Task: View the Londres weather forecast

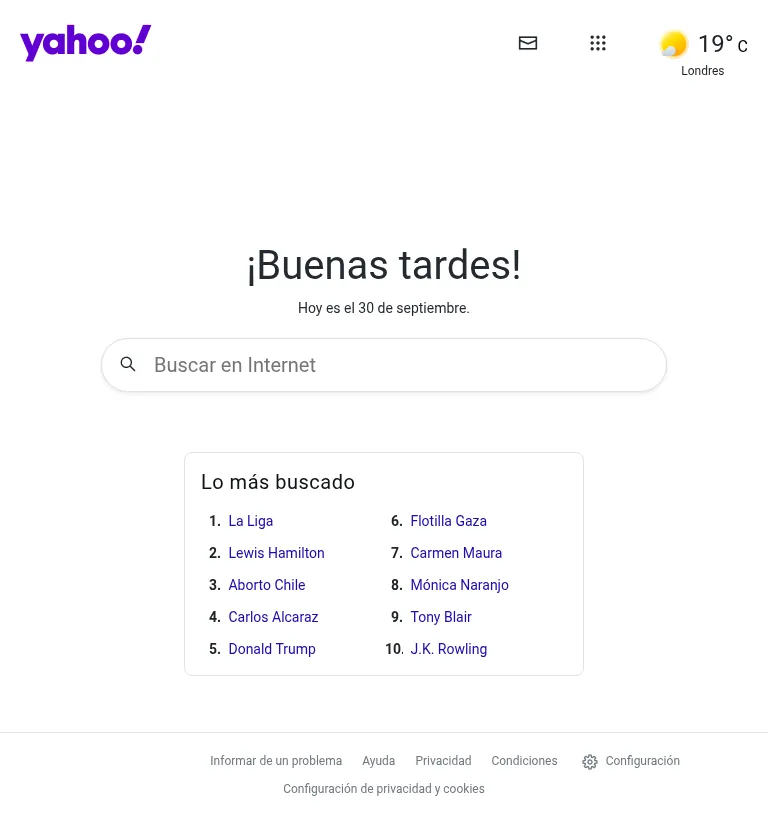Action: pos(703,52)
